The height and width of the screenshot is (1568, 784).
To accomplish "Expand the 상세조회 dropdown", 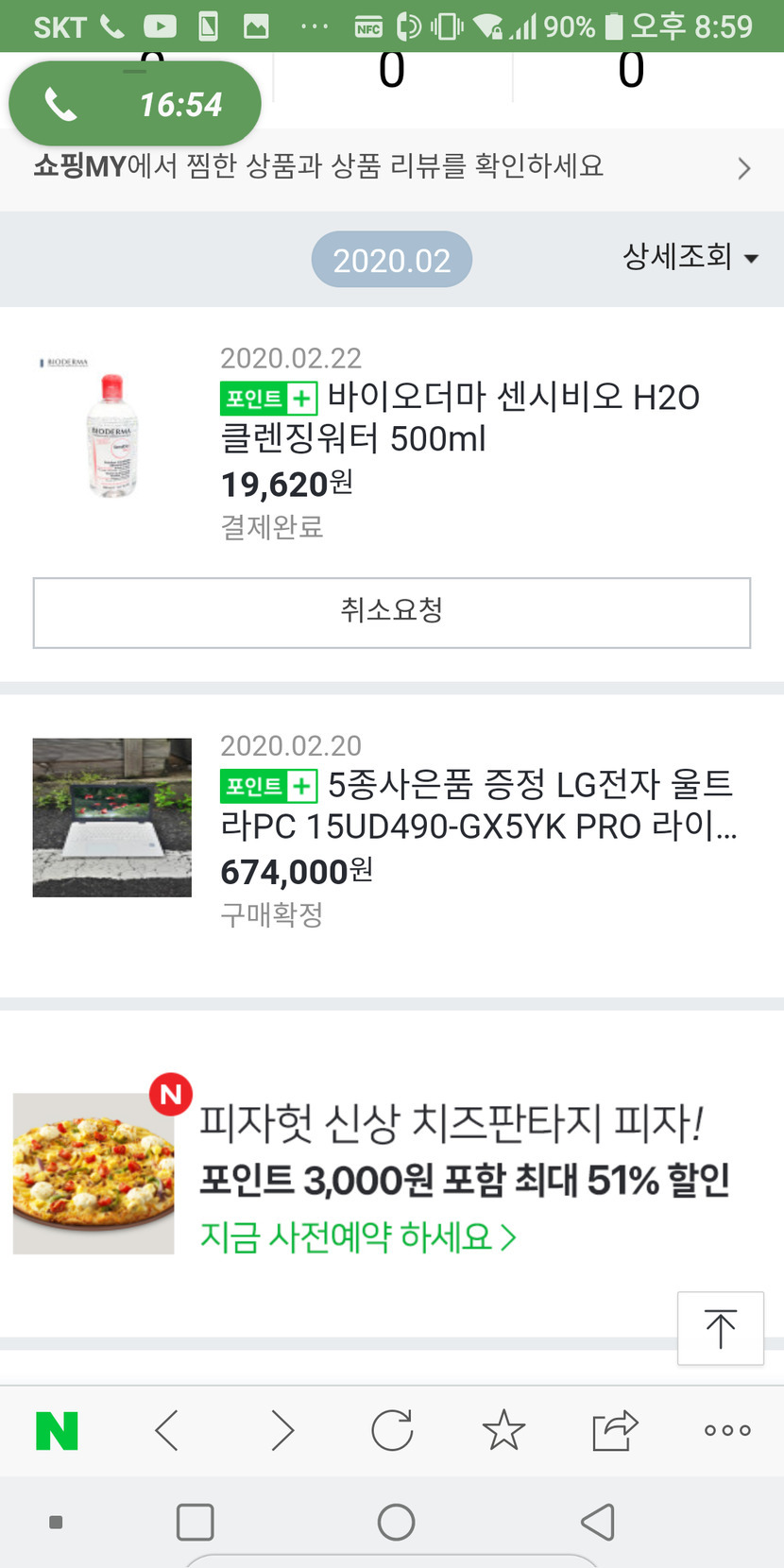I will tap(690, 257).
